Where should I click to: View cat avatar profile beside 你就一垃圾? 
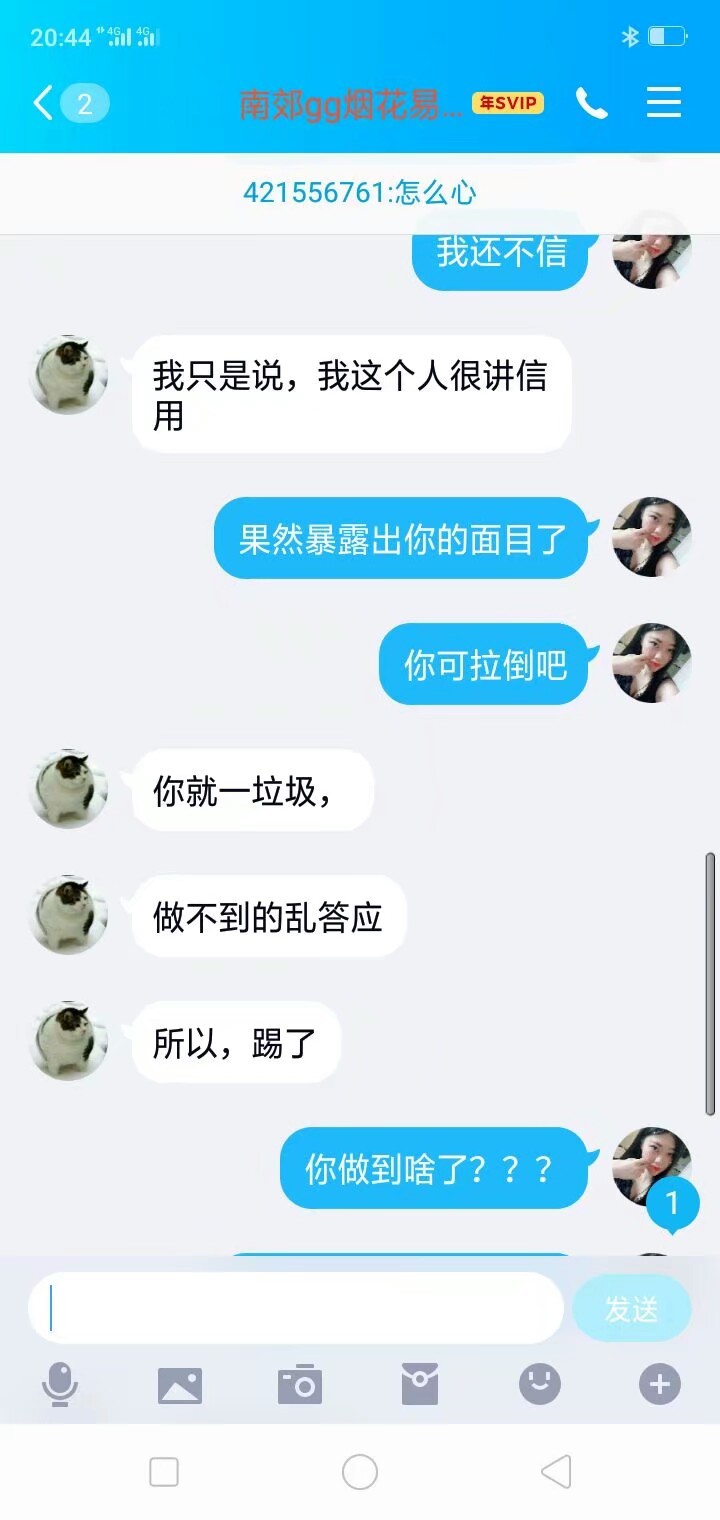[68, 789]
